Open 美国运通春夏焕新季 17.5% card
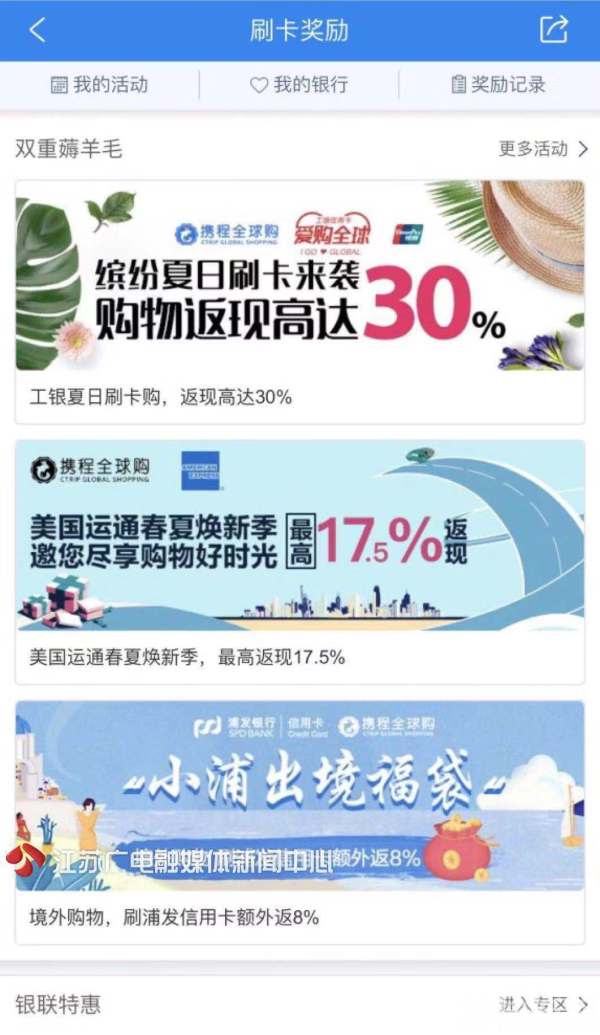Viewport: 600px width, 1035px height. coord(299,560)
